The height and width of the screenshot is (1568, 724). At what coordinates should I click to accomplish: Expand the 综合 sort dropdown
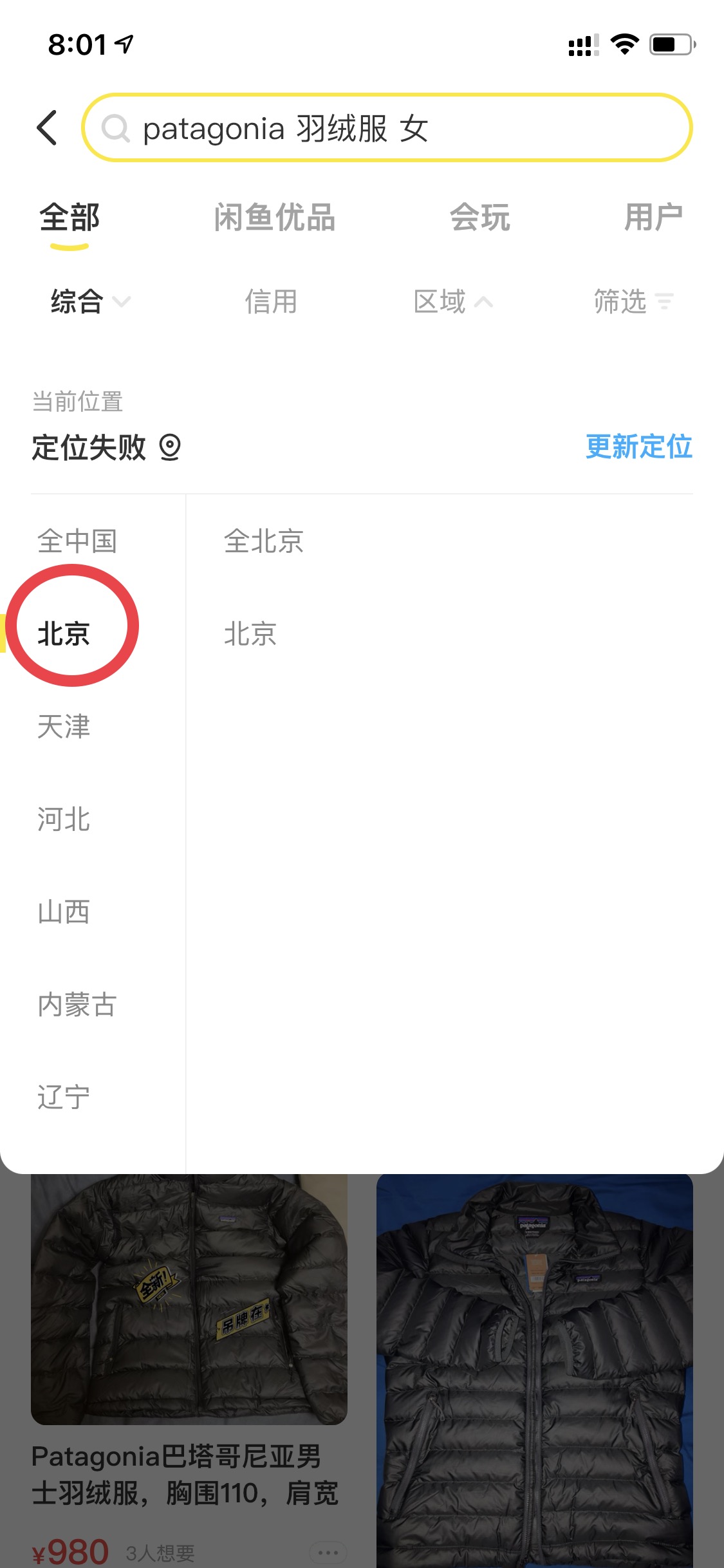[90, 301]
